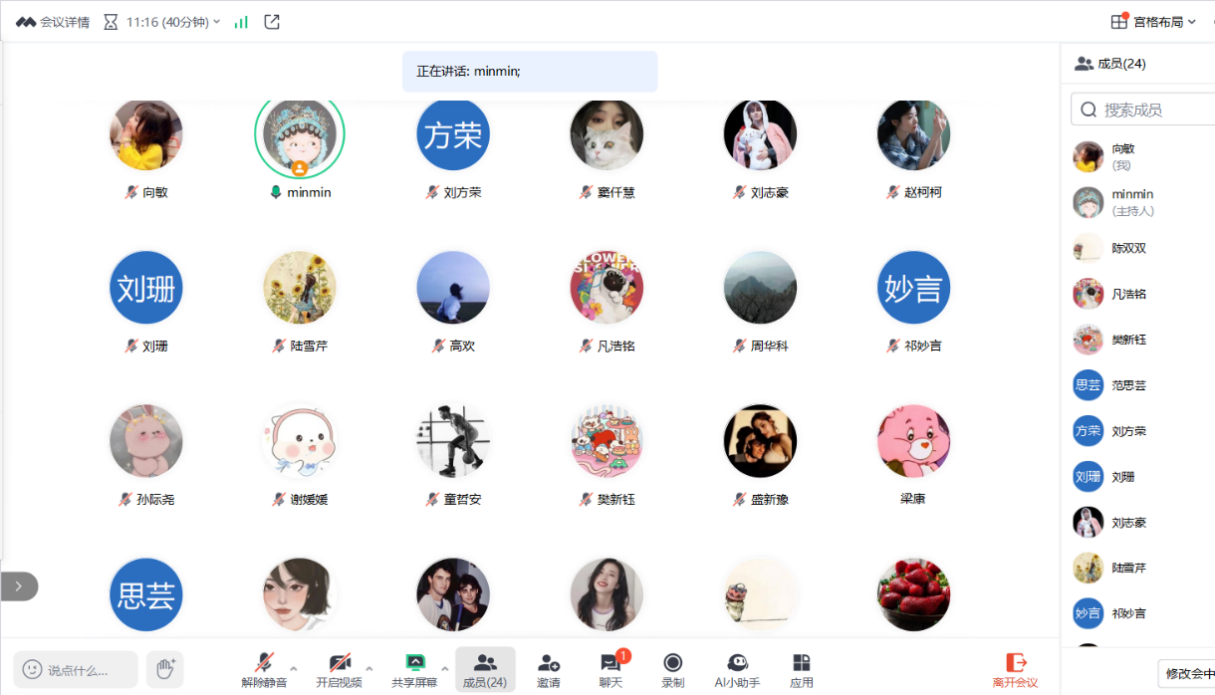
Task: Change the 宫格布局 layout option
Action: (1154, 22)
